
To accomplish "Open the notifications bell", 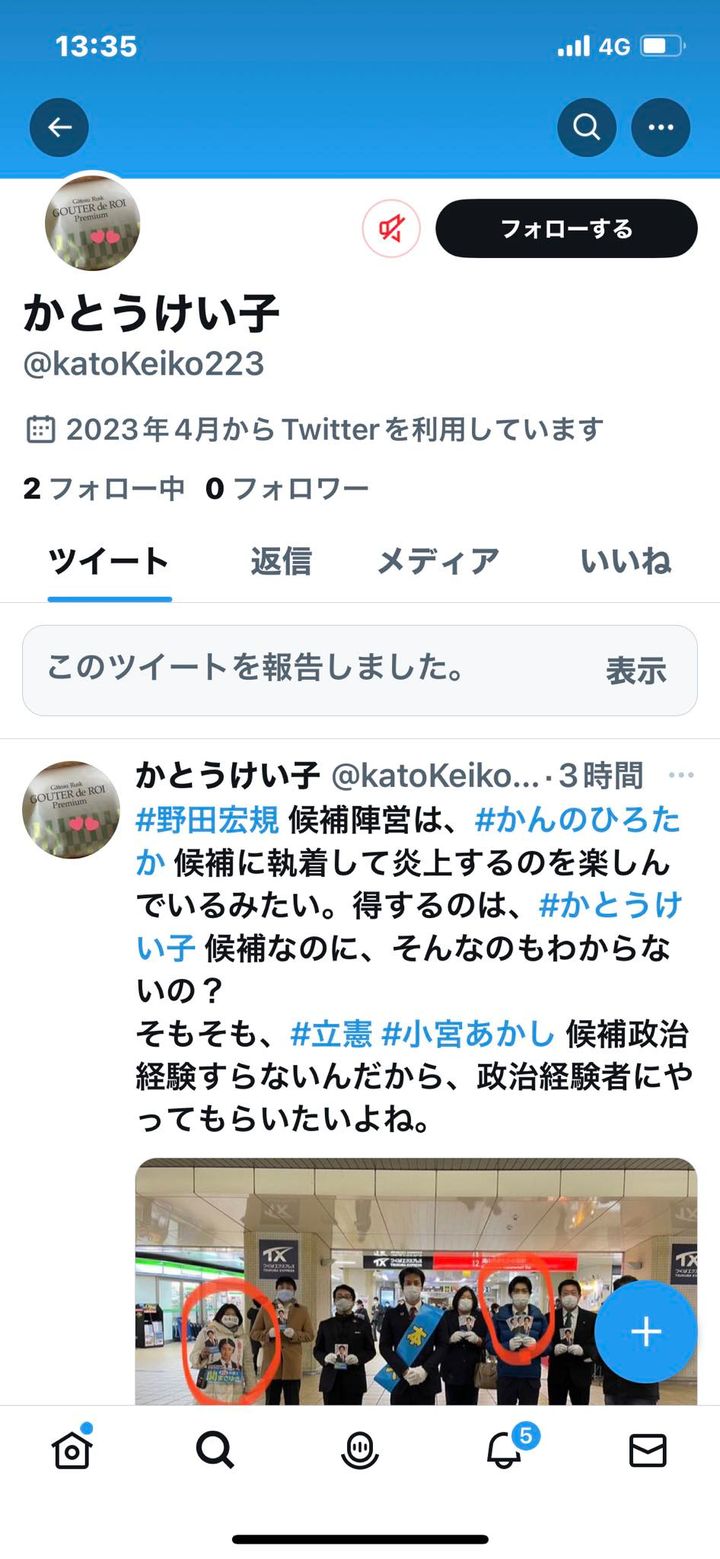I will [504, 1450].
